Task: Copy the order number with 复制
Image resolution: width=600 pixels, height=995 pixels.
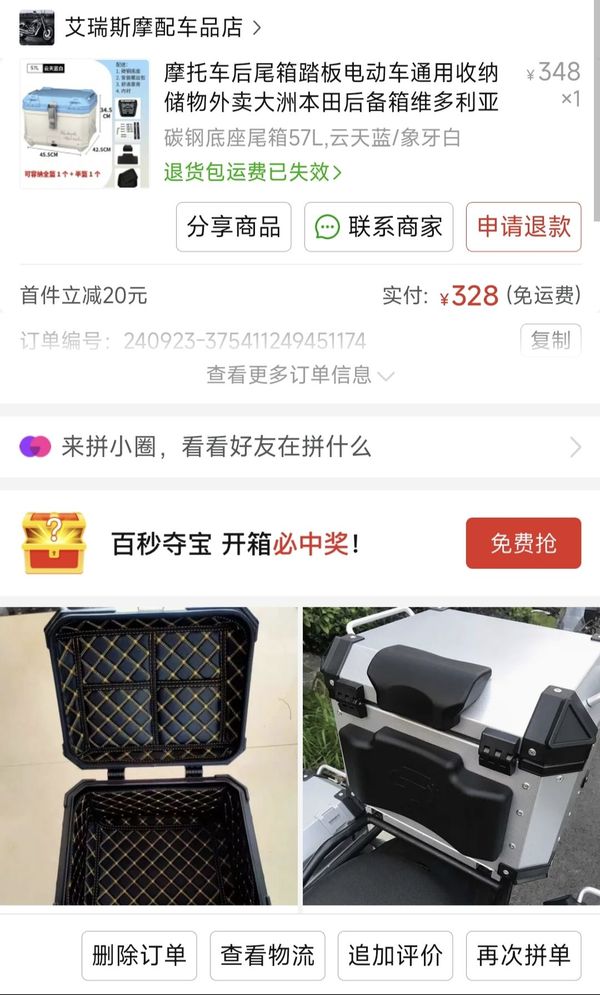Action: [550, 340]
